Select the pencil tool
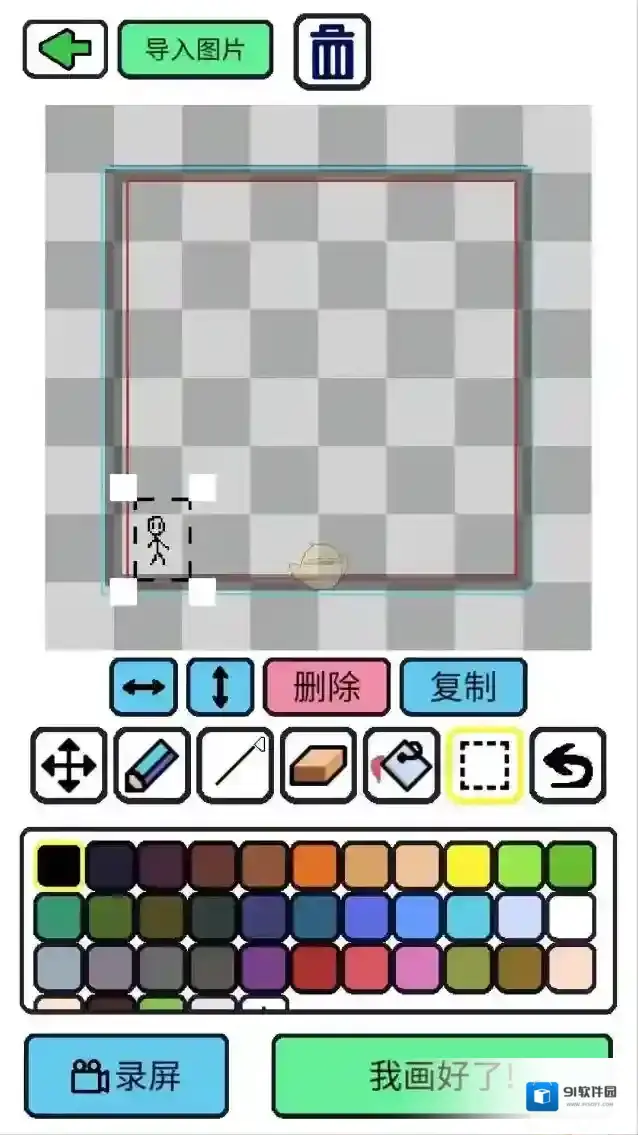 [153, 766]
